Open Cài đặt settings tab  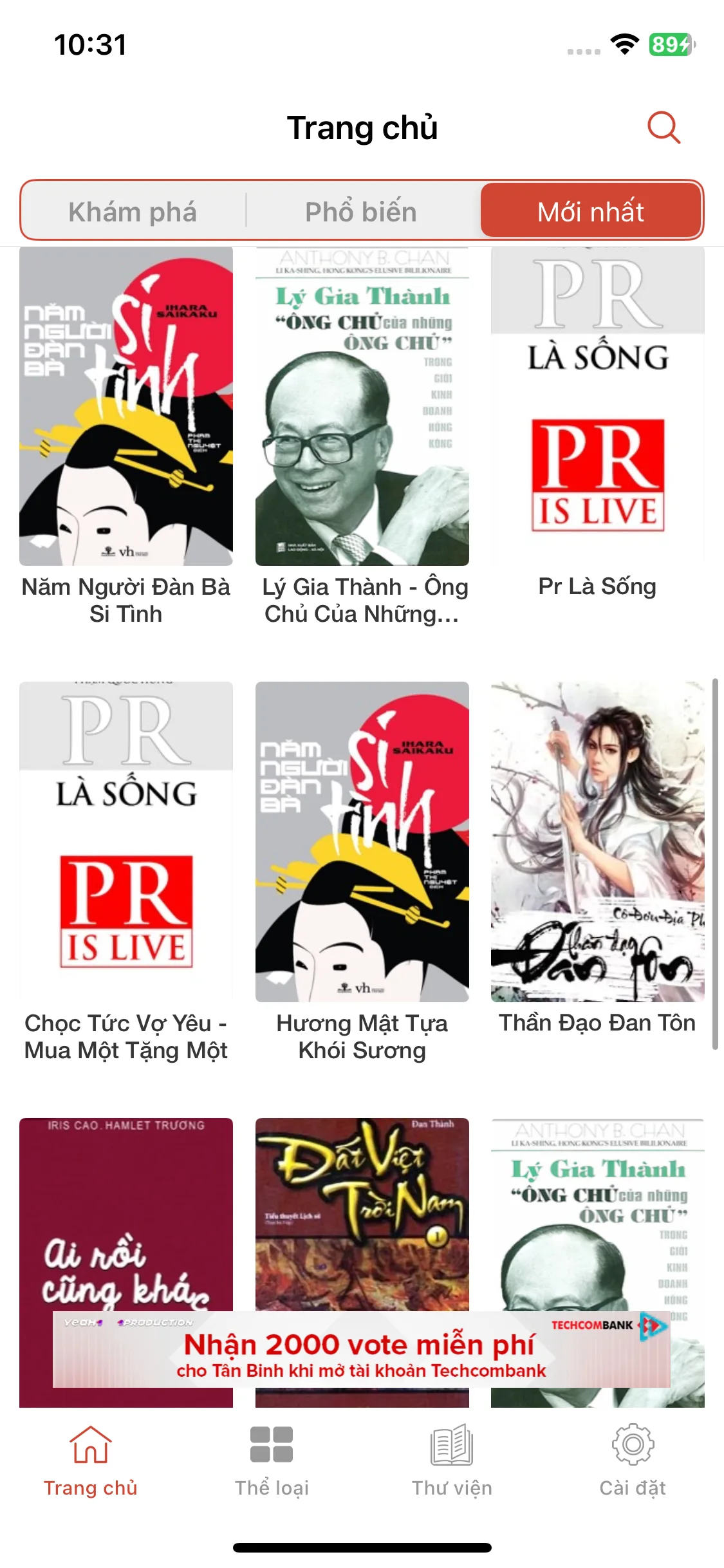point(633,1461)
